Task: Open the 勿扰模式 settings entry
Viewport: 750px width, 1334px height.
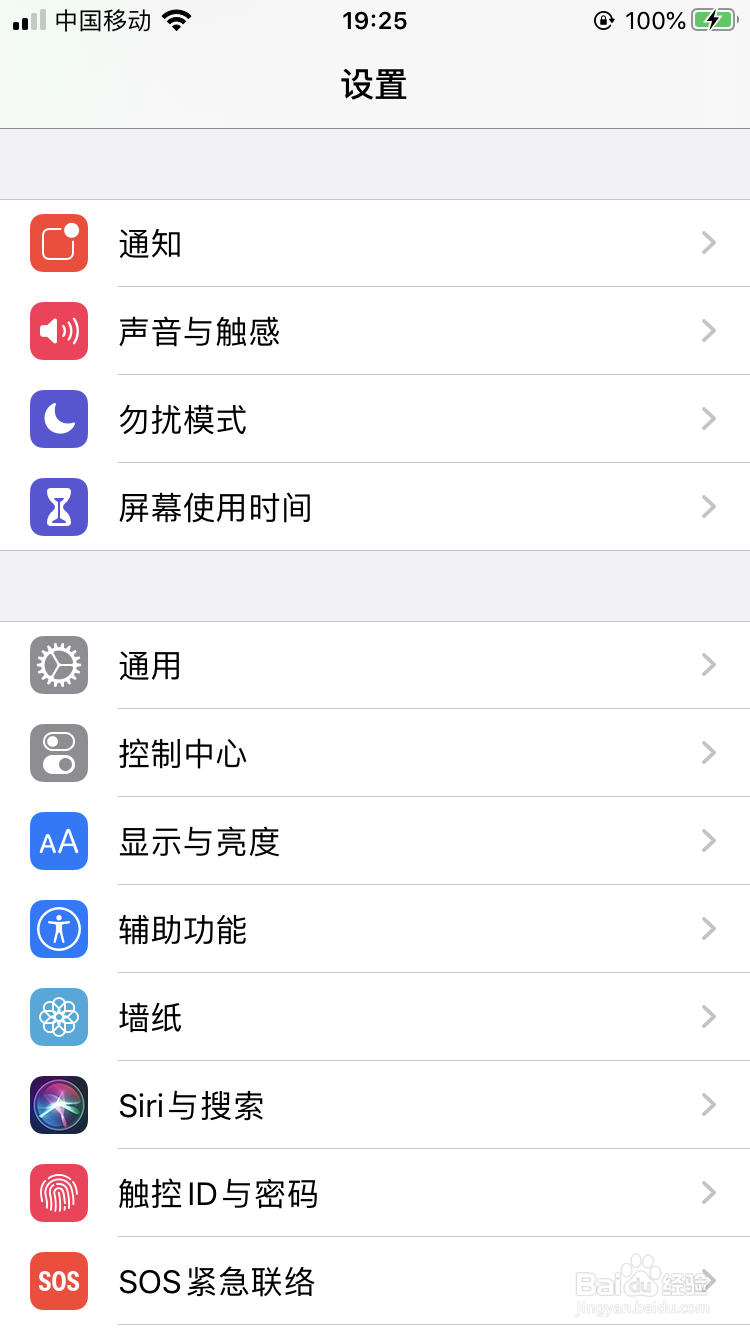Action: [375, 419]
